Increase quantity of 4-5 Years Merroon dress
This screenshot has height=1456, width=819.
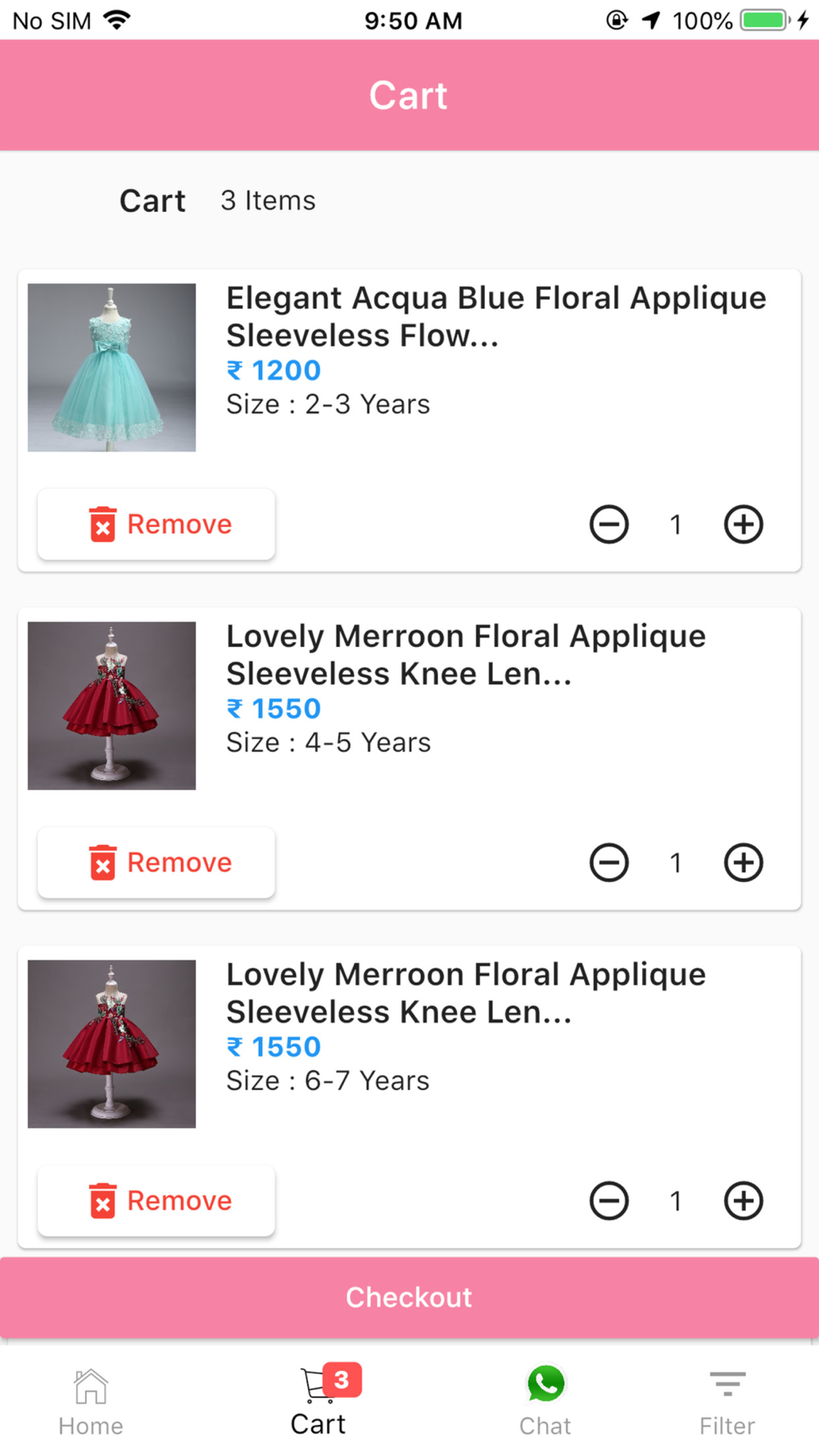(743, 862)
